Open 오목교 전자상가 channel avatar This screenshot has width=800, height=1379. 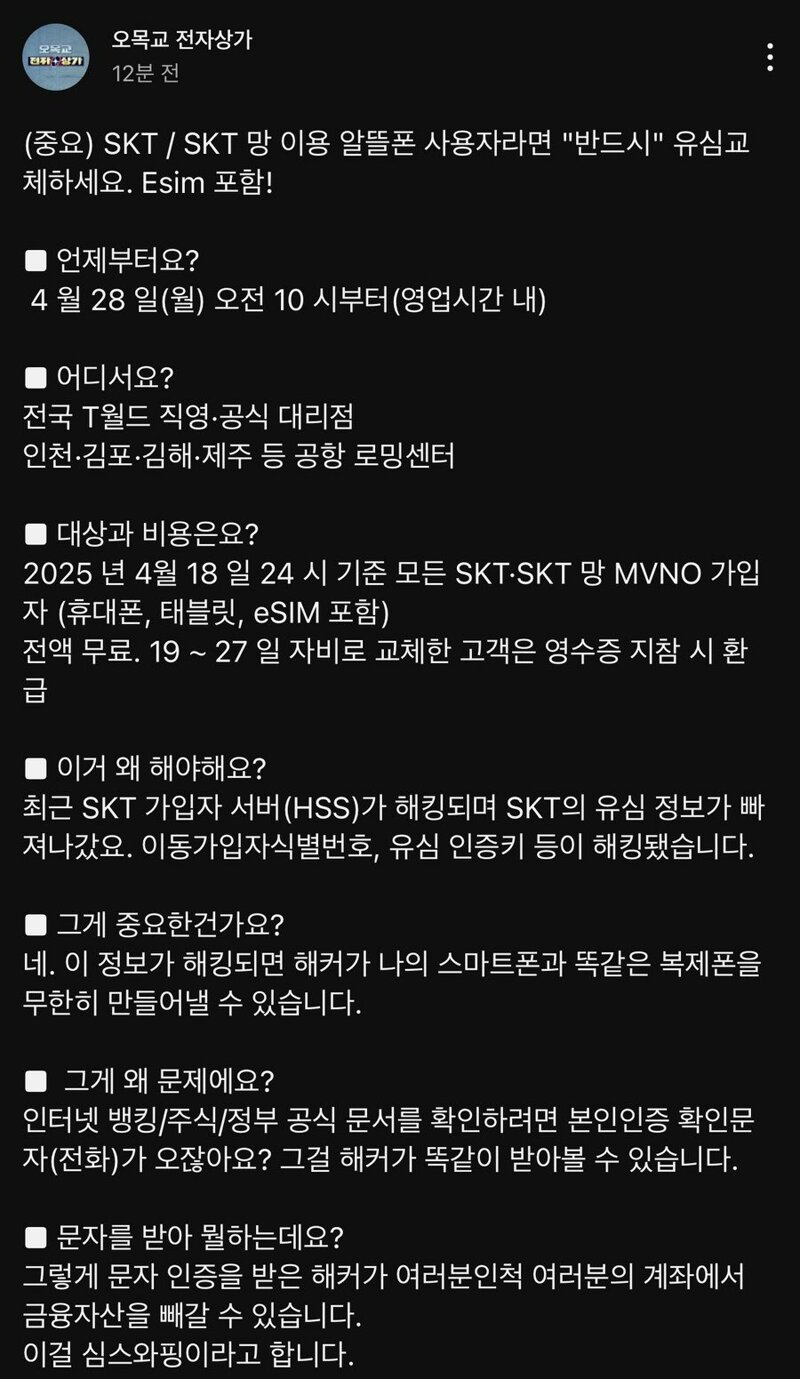[x=56, y=57]
